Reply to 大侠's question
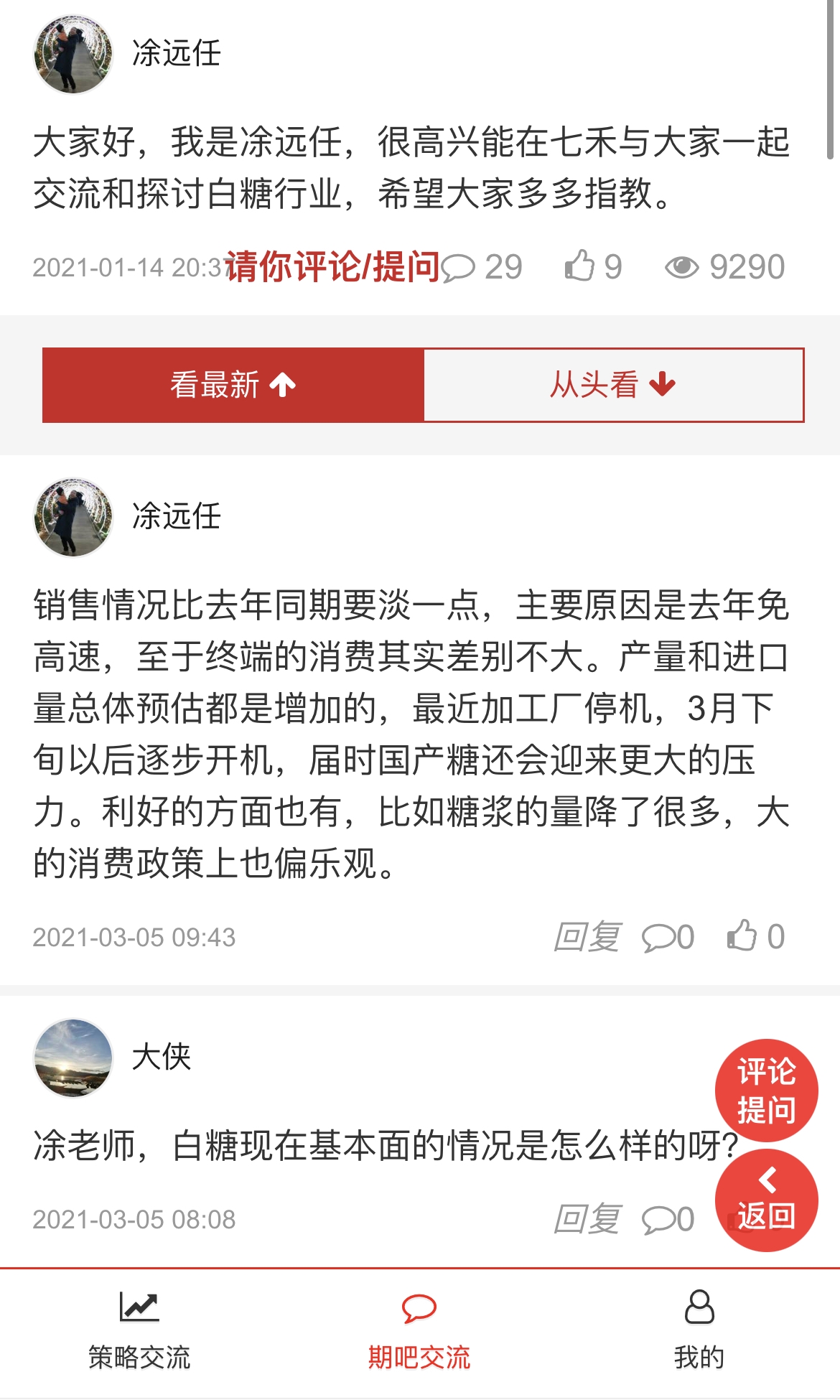Image resolution: width=840 pixels, height=1400 pixels. coord(587,1219)
